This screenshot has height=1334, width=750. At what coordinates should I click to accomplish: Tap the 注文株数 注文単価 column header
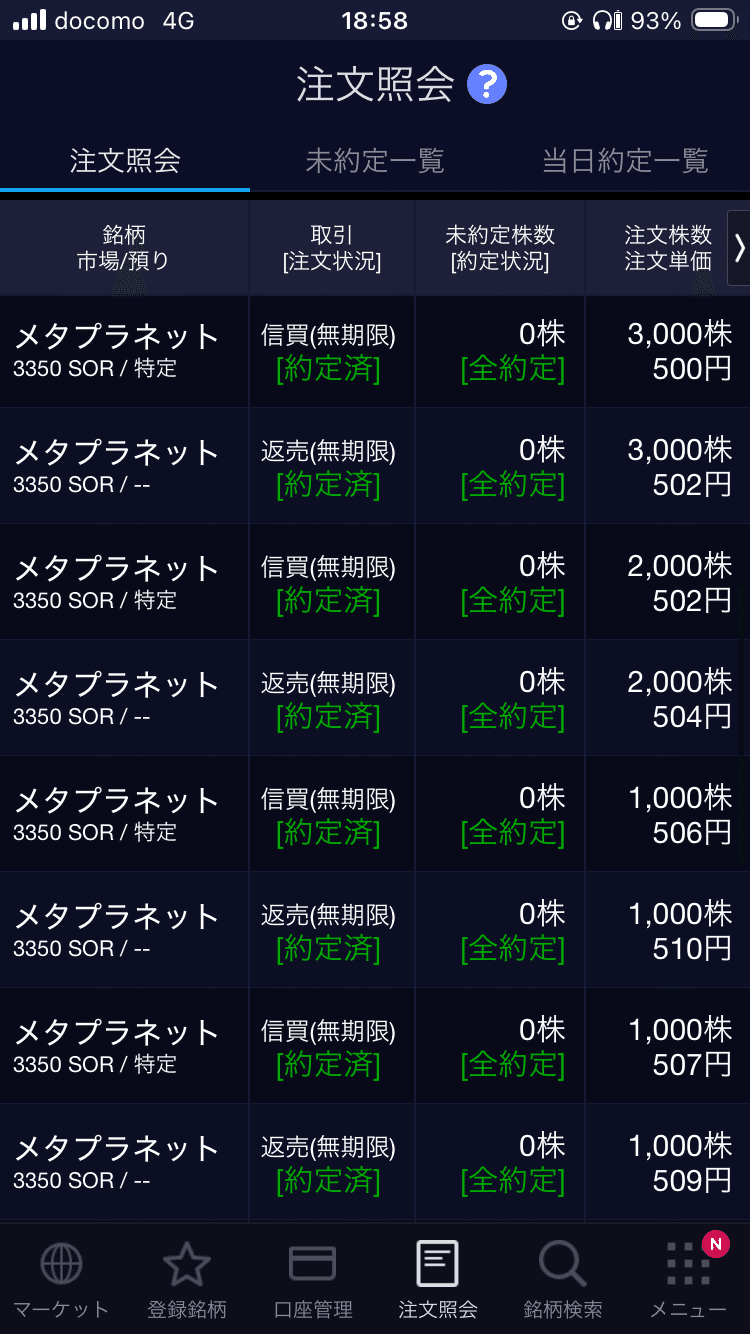click(x=665, y=248)
